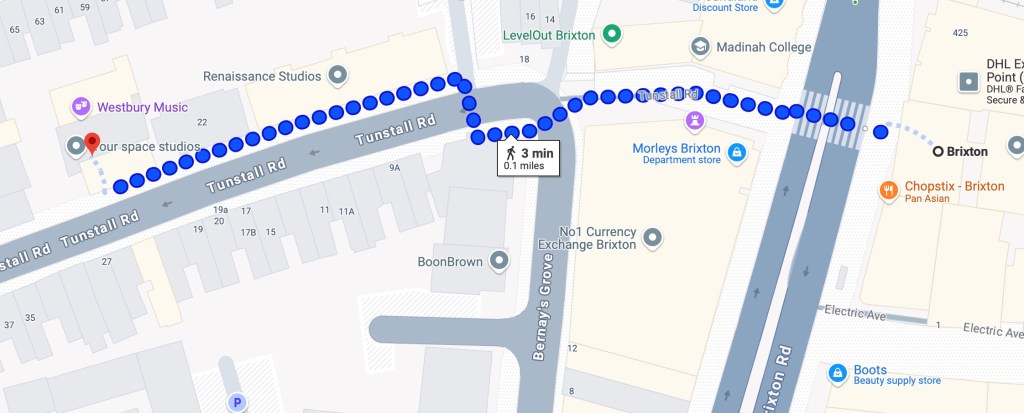Open the DHL Express point marker
The image size is (1024, 413).
(x=968, y=80)
